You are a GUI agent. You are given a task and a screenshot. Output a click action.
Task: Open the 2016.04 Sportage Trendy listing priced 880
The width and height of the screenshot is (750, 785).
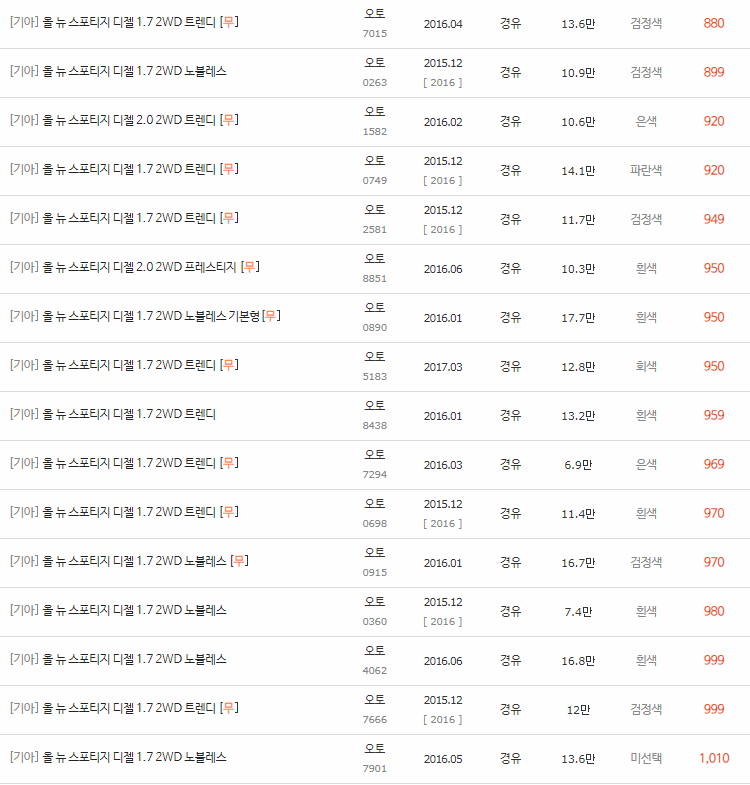point(120,20)
